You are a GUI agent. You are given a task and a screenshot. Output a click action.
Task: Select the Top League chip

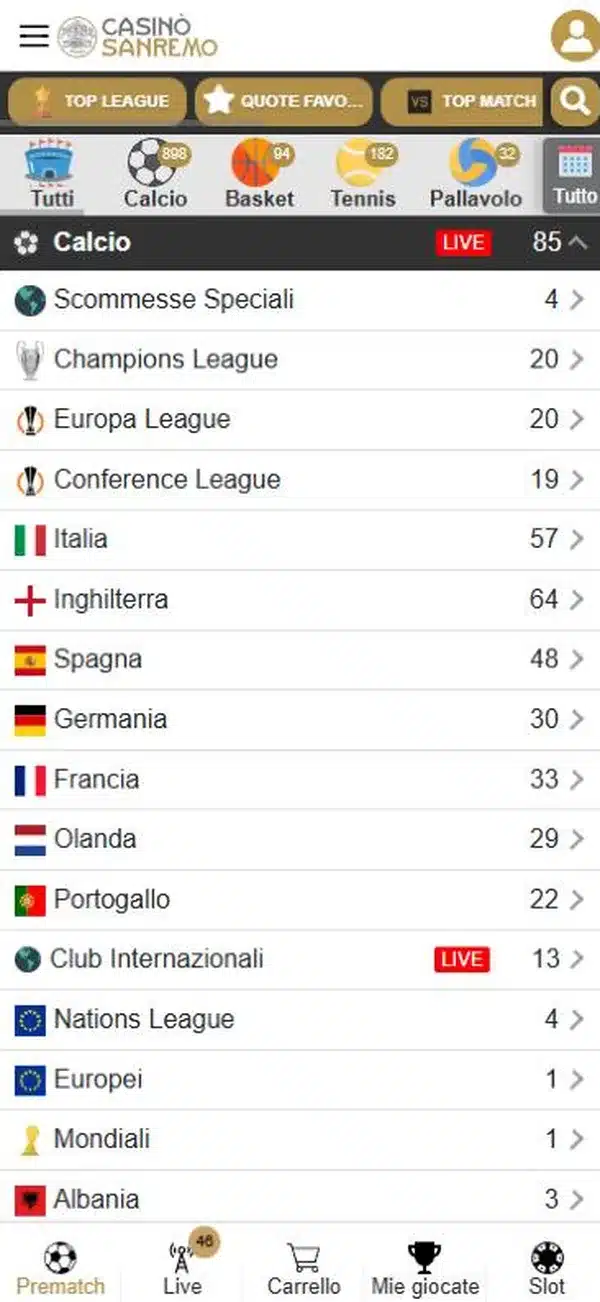(x=97, y=101)
